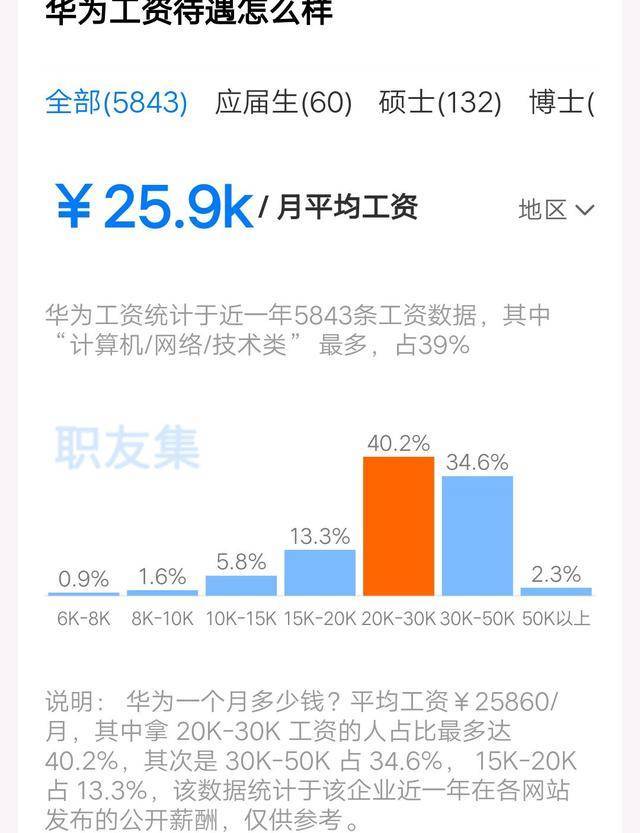Switch to the 硕士(132) tab
The height and width of the screenshot is (833, 640).
[x=439, y=102]
